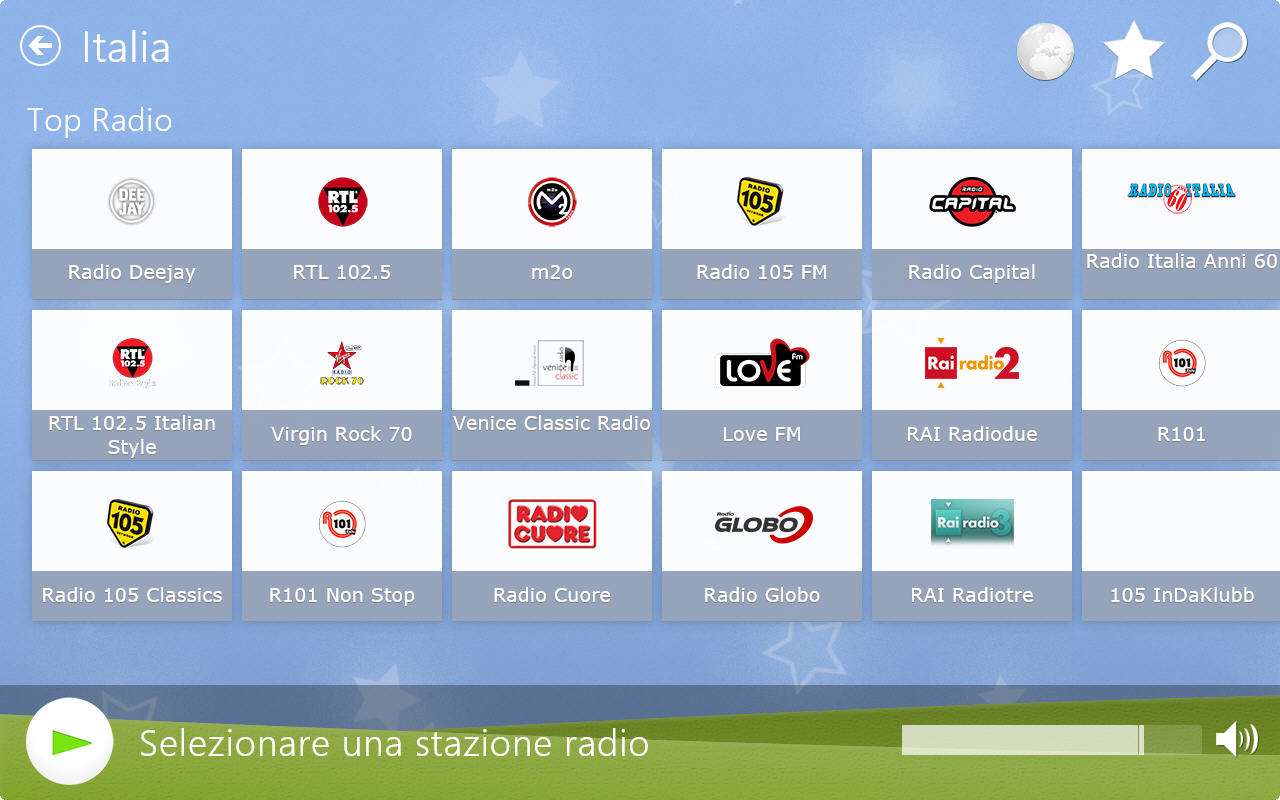Screen dimensions: 1280x800
Task: Tap the volume slider bar
Action: tap(1050, 740)
